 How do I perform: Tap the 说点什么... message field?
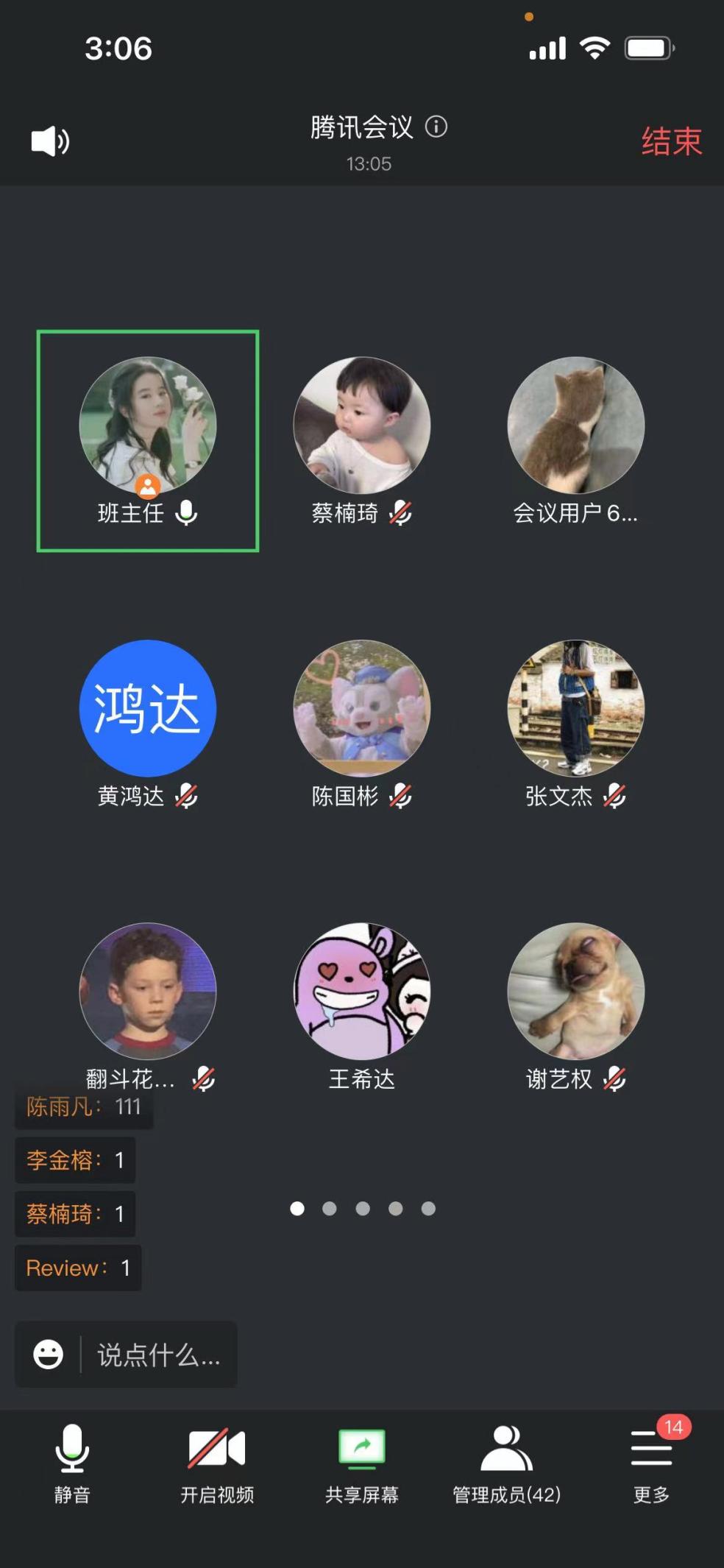point(159,1355)
